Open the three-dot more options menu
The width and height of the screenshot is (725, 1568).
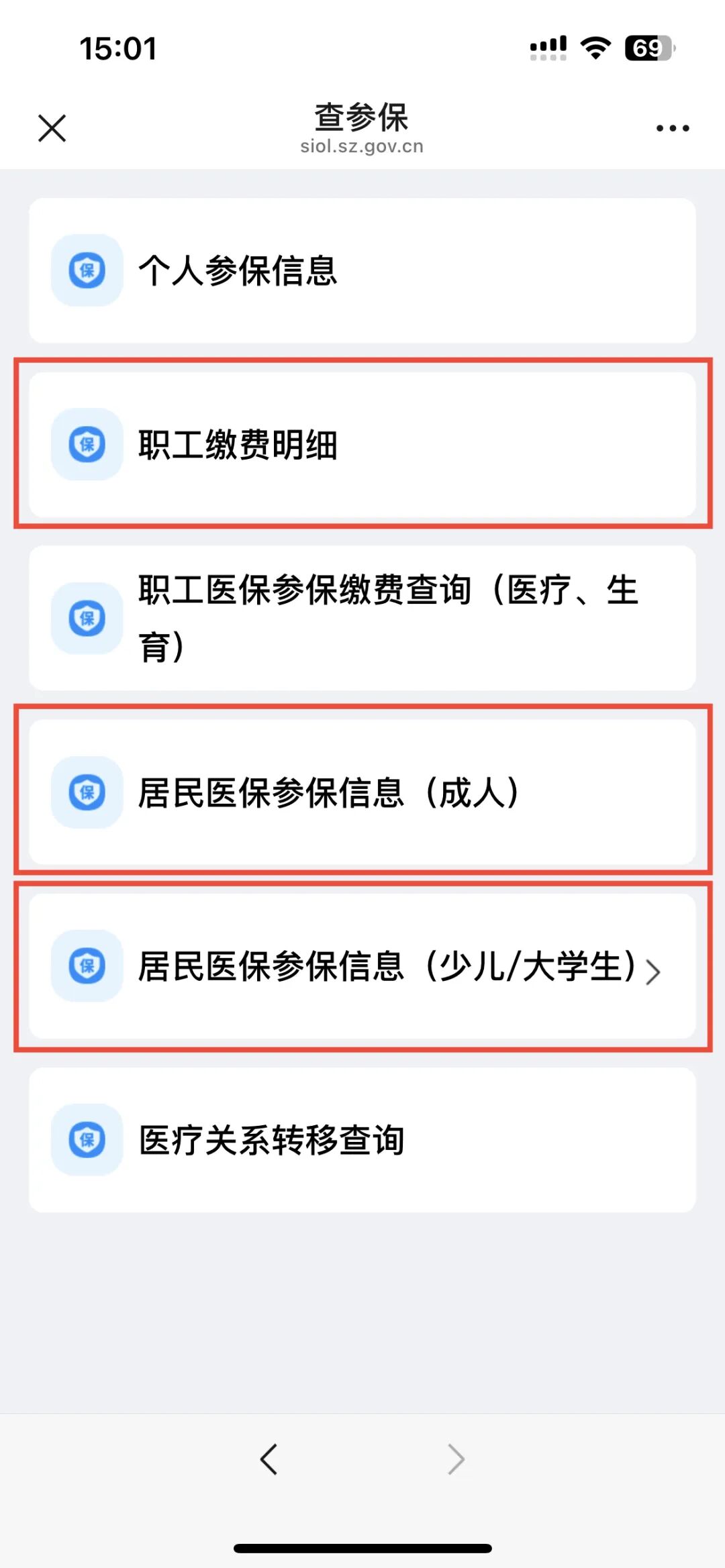[x=672, y=128]
